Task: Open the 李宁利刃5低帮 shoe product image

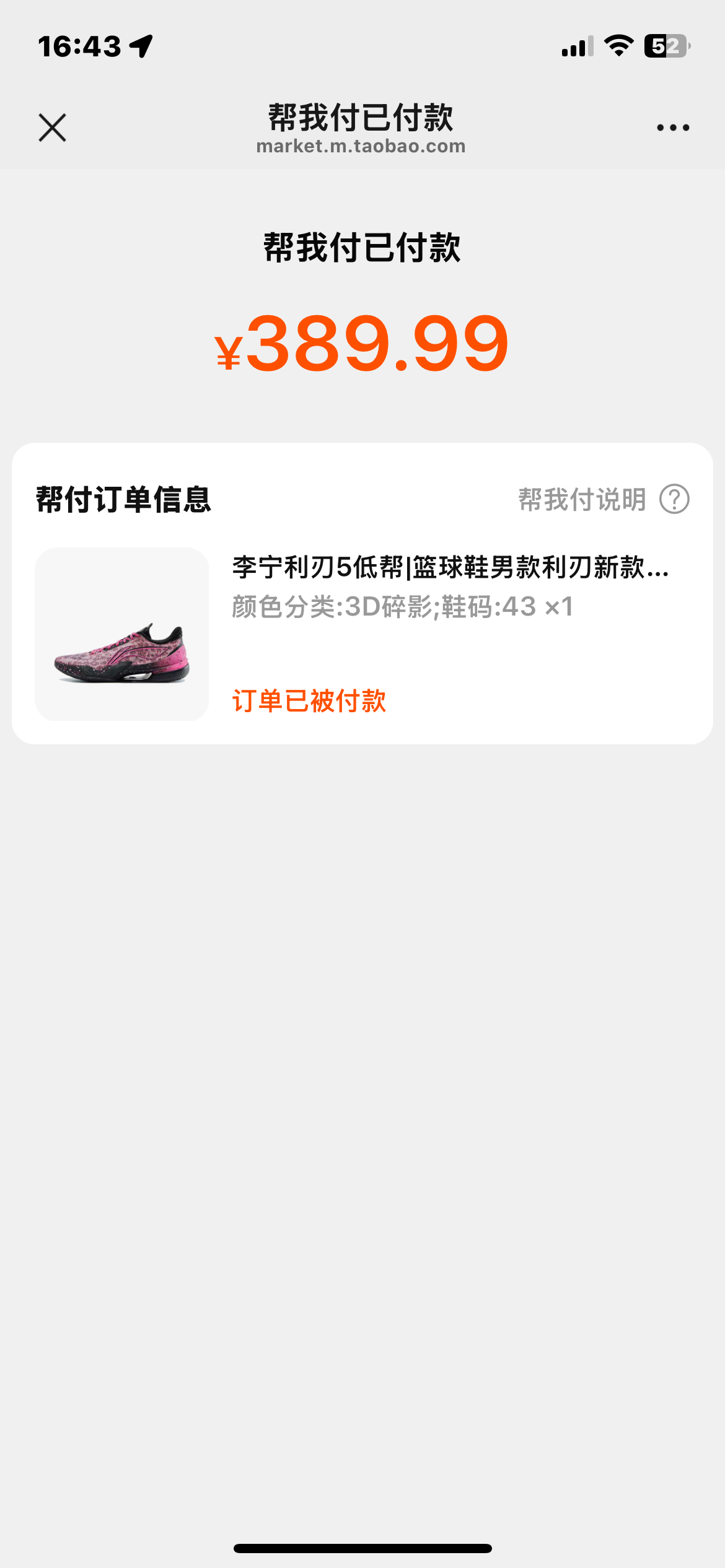Action: (x=122, y=634)
